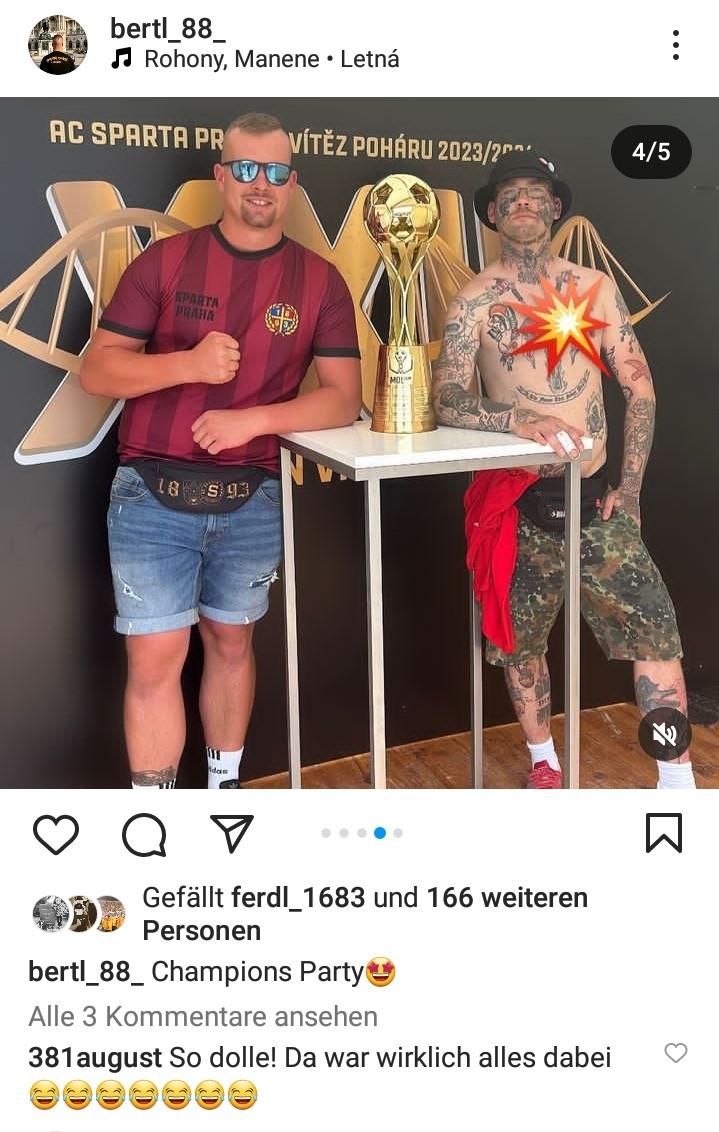
Task: Bookmark this post
Action: click(x=664, y=834)
